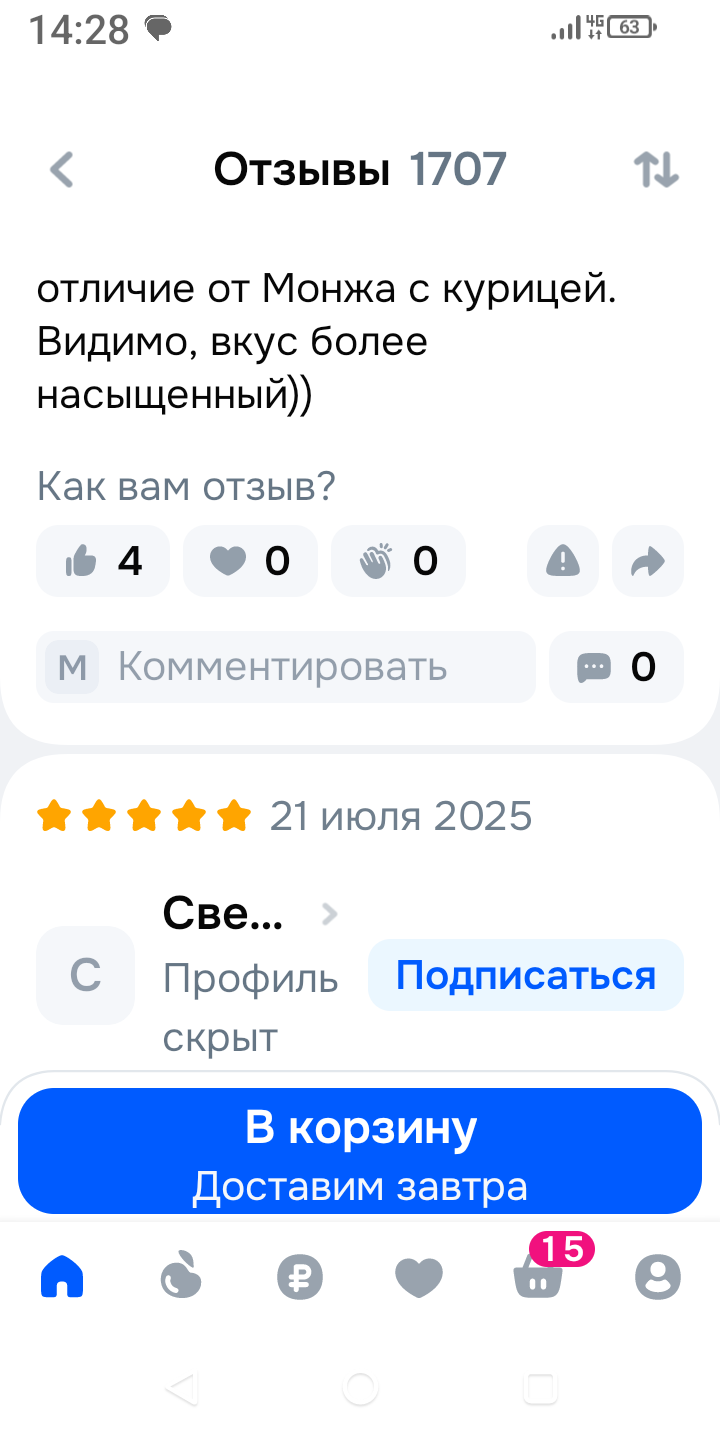The width and height of the screenshot is (720, 1440).
Task: Switch to the home tab
Action: coord(62,1277)
